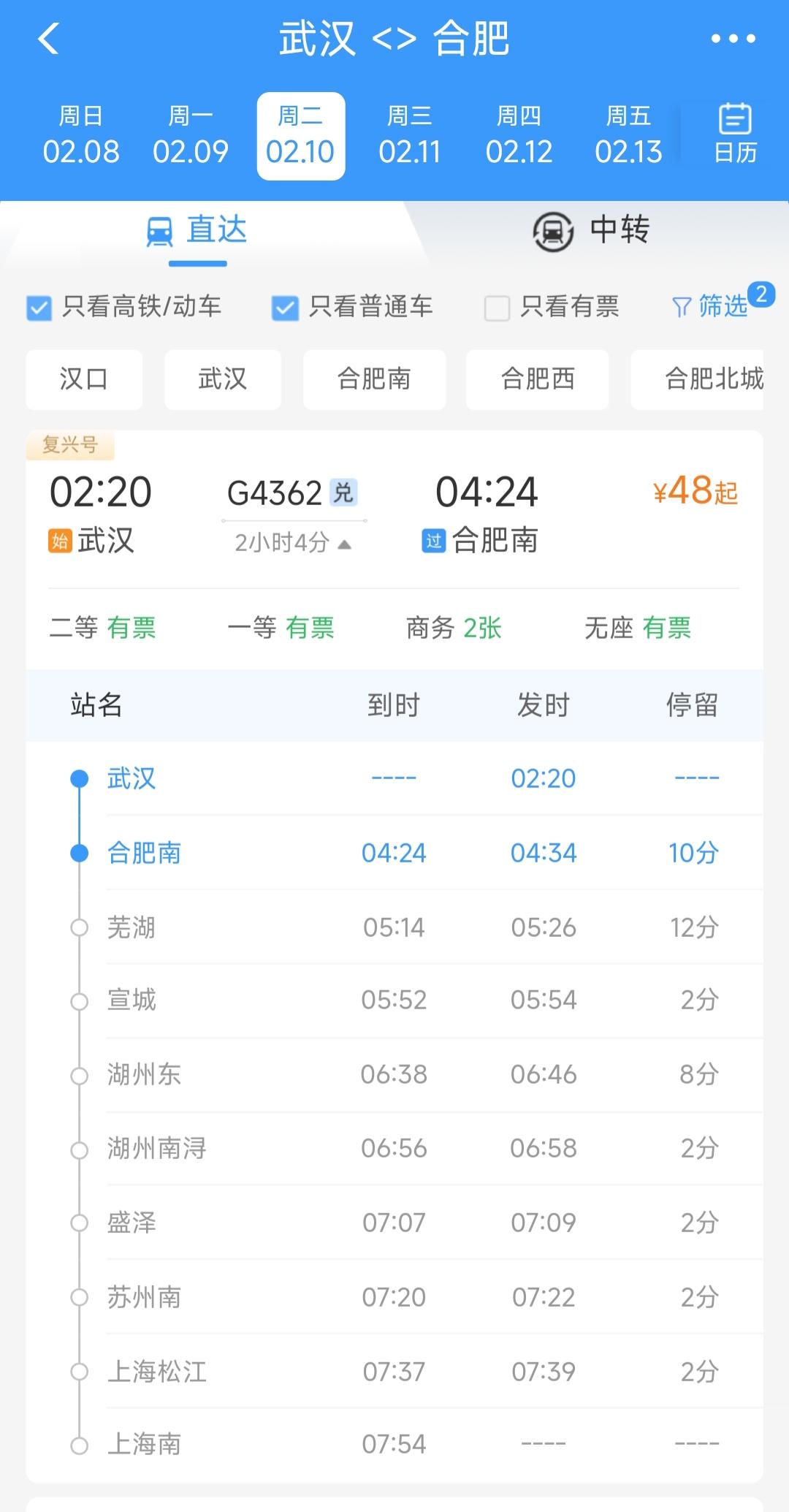The width and height of the screenshot is (789, 1512).
Task: Open the 筛选 filter funnel icon
Action: (683, 308)
